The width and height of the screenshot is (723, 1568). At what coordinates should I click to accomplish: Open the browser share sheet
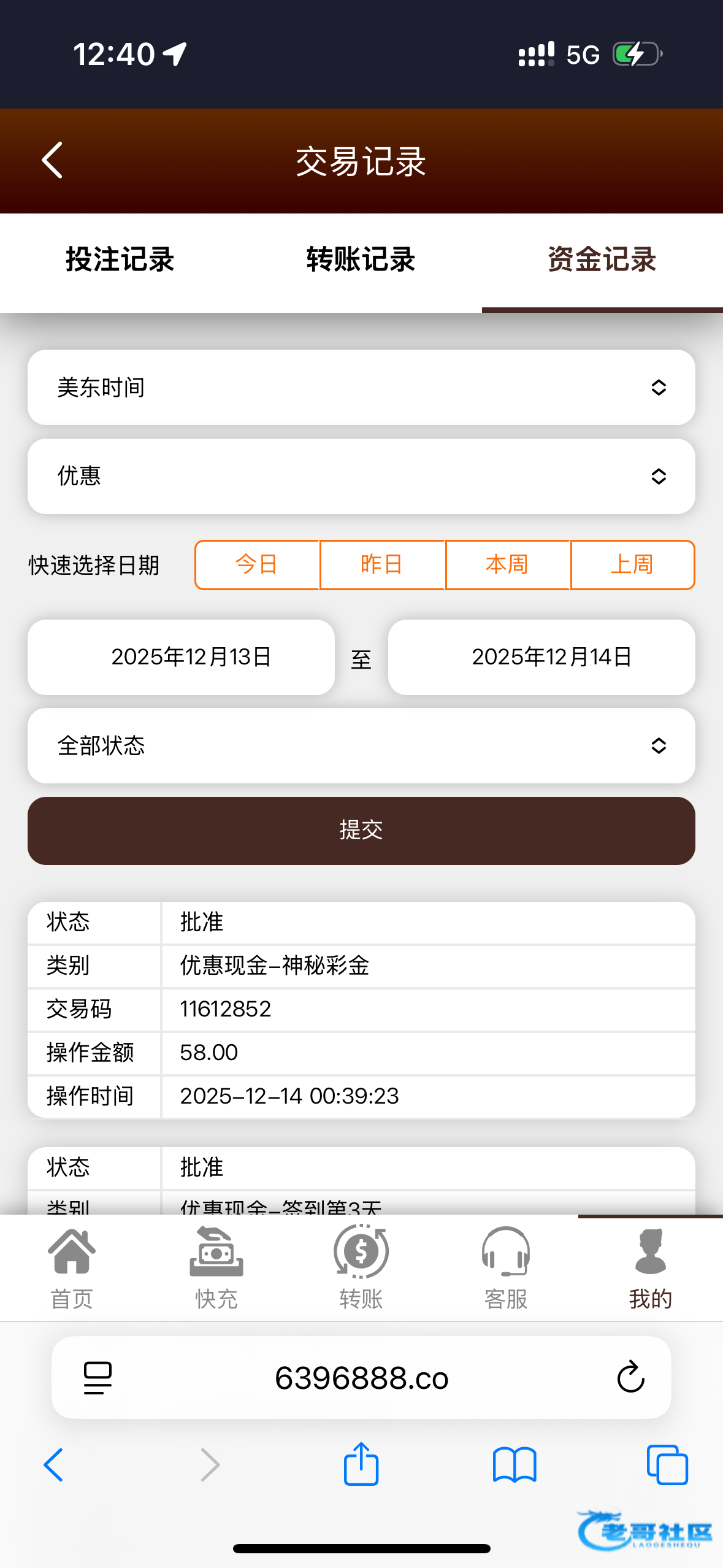(x=361, y=1464)
